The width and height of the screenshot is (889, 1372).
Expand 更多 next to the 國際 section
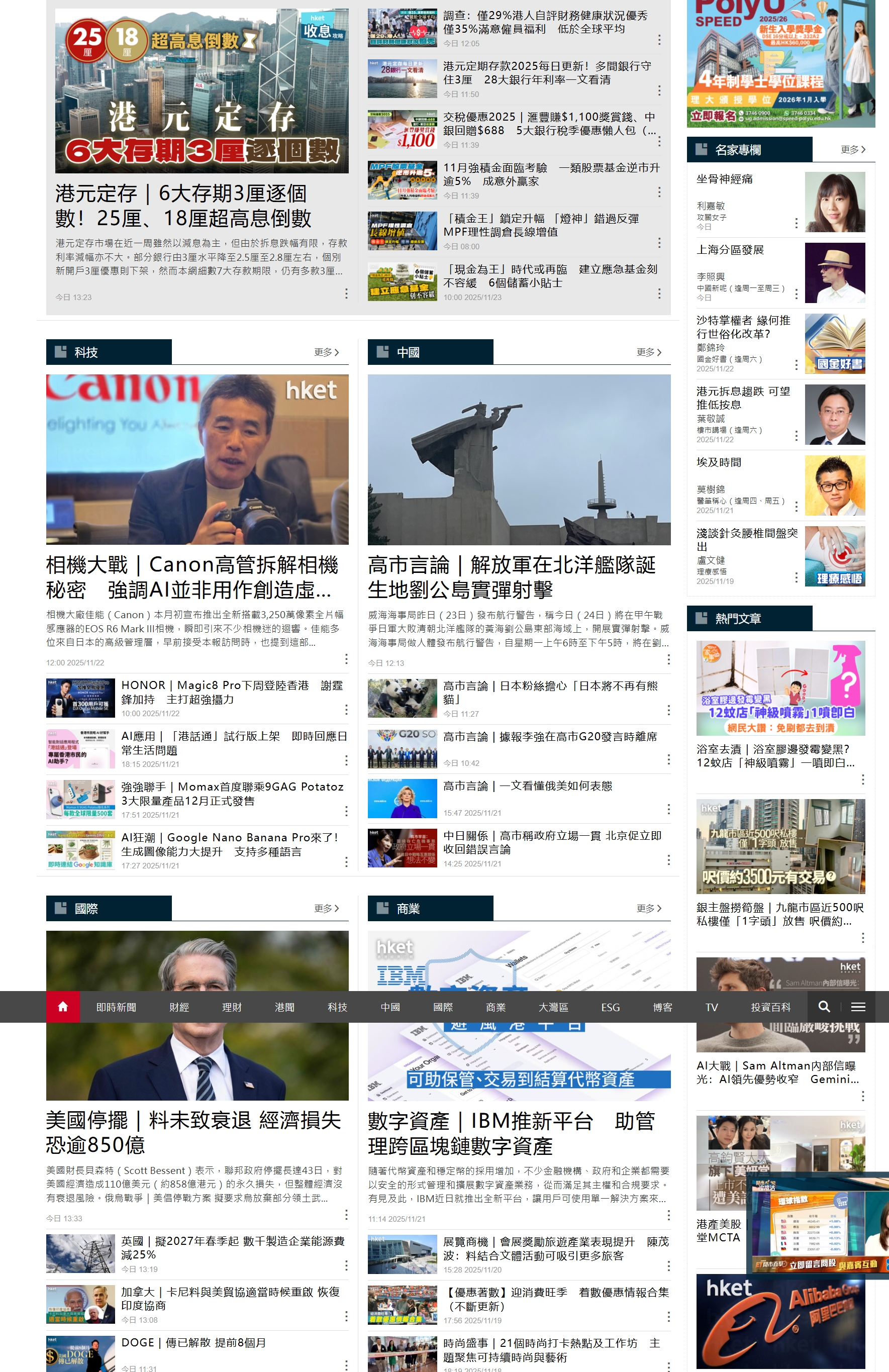click(x=326, y=908)
